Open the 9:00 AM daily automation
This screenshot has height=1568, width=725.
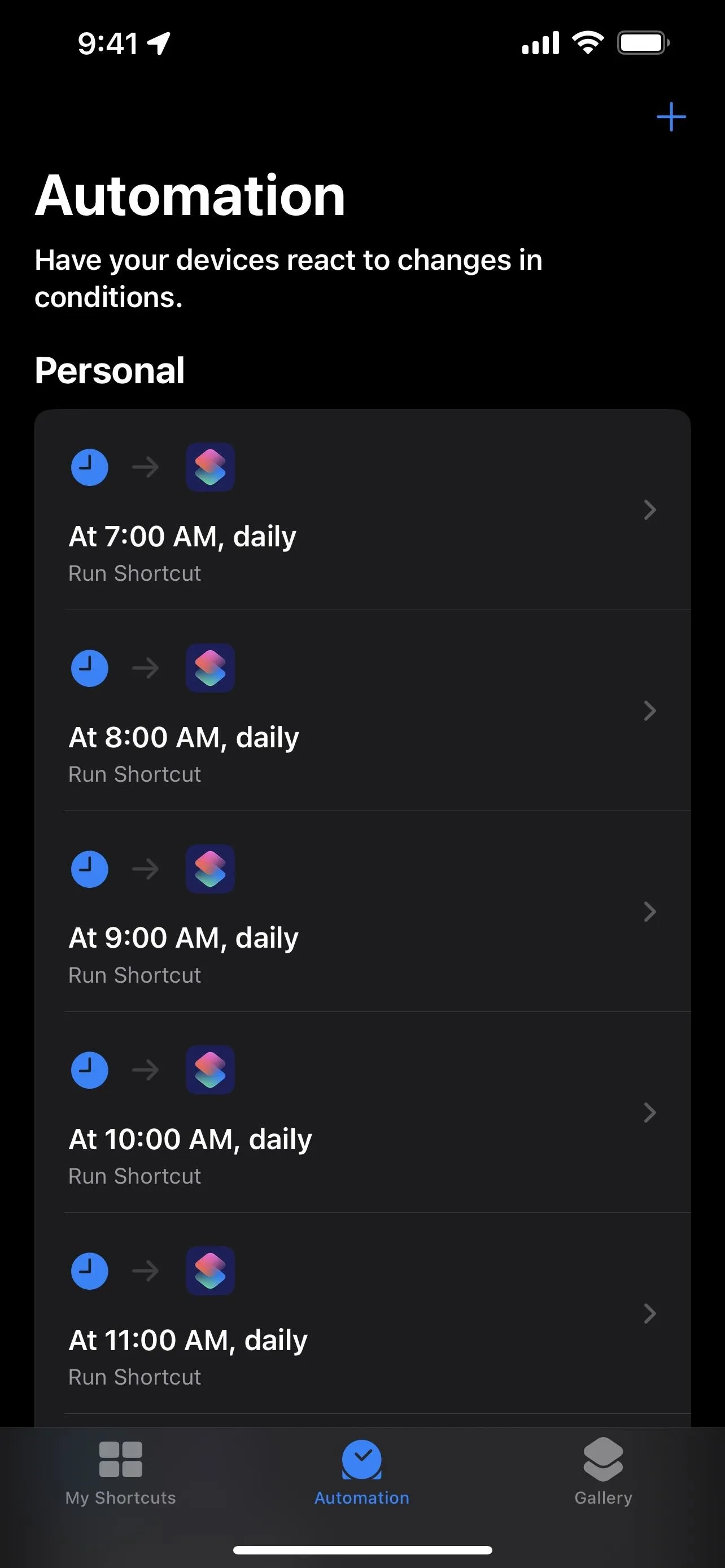click(x=362, y=911)
